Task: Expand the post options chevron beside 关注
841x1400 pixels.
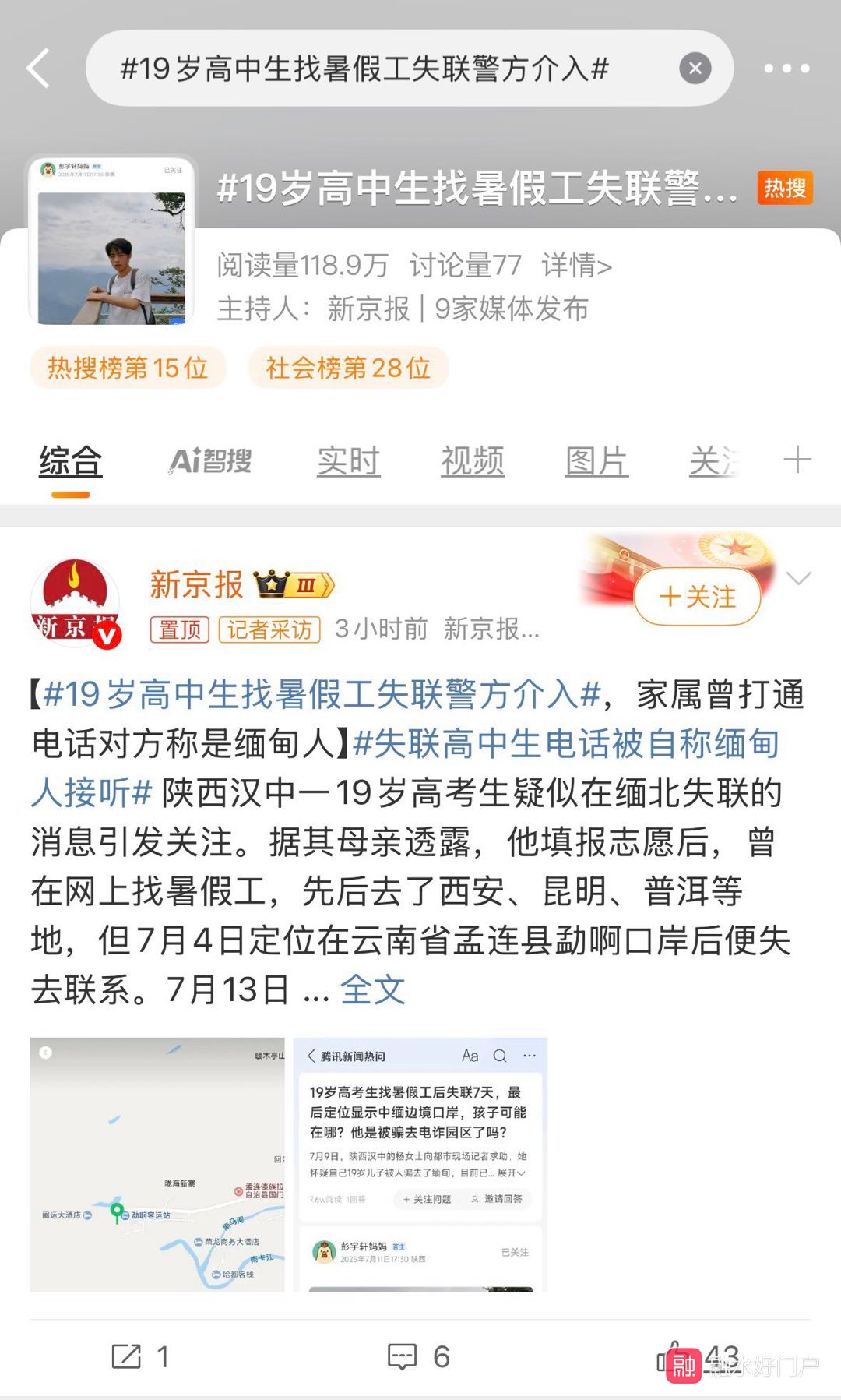Action: (799, 578)
